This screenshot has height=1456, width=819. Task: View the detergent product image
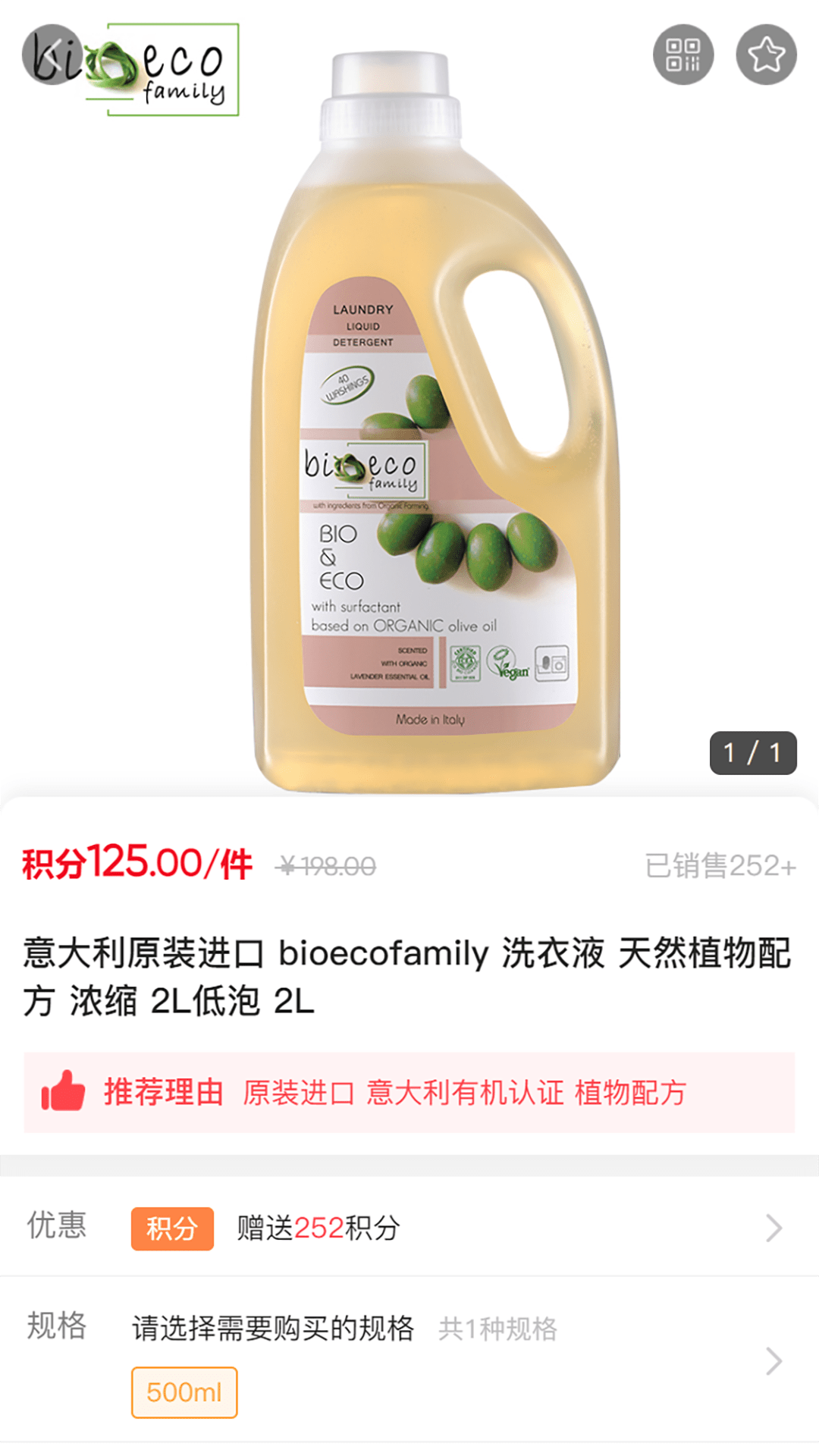coord(436,425)
